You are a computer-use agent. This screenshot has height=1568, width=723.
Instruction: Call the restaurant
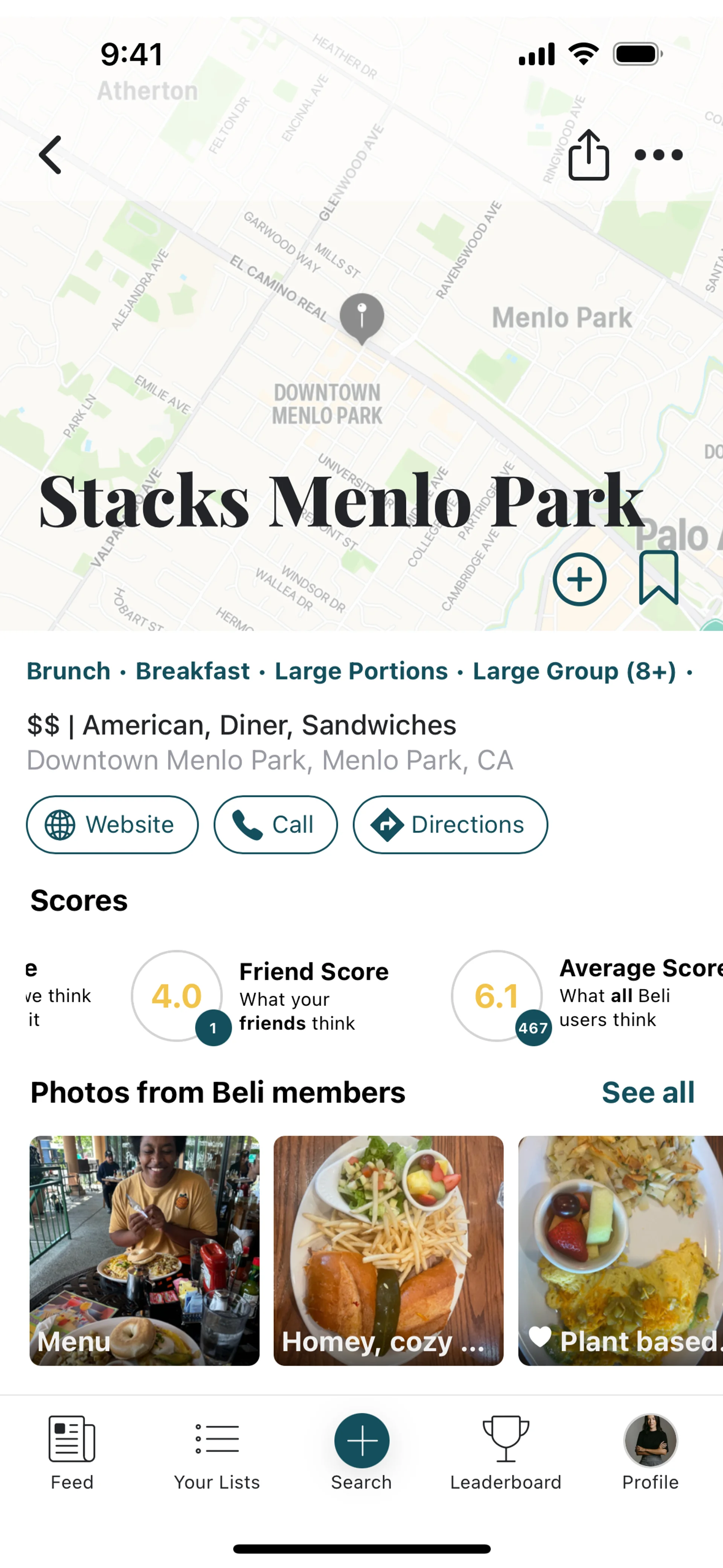coord(275,824)
